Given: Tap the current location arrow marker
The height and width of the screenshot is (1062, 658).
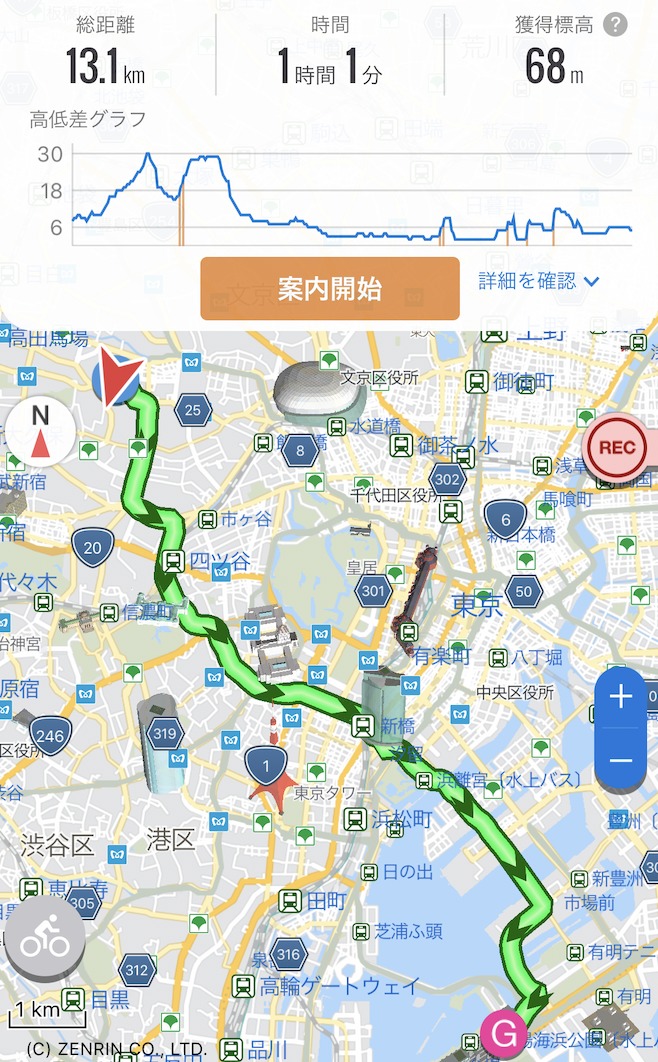Looking at the screenshot, I should point(117,377).
